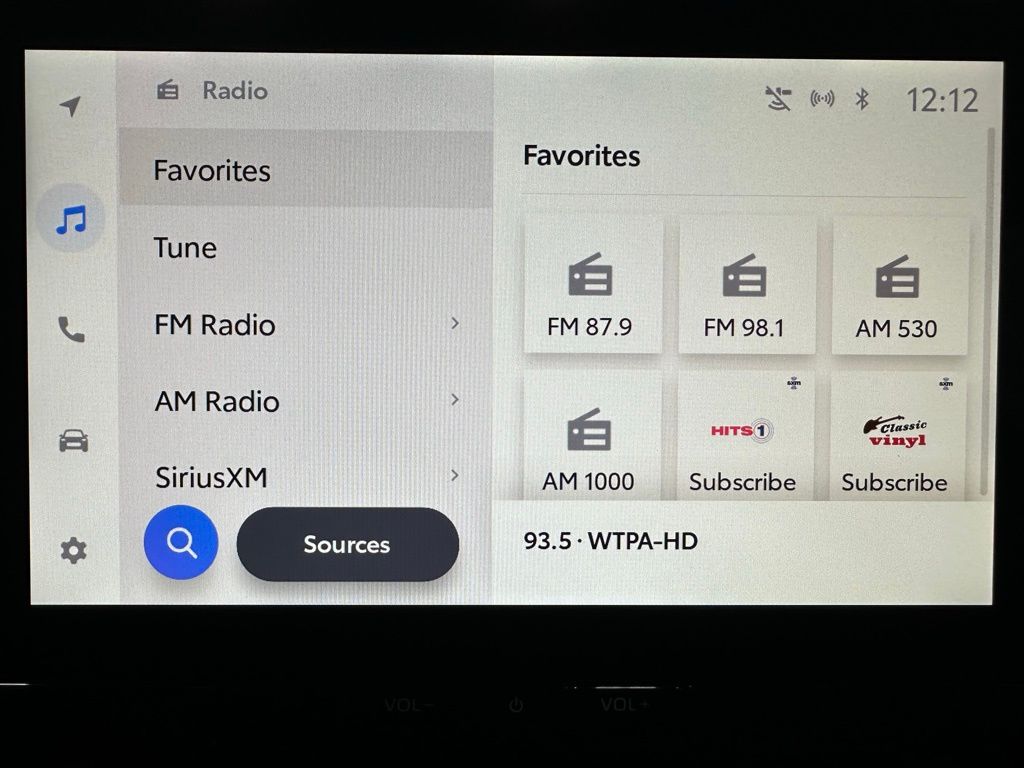Screen dimensions: 1024x768
Task: Tap the blue search button
Action: point(181,543)
